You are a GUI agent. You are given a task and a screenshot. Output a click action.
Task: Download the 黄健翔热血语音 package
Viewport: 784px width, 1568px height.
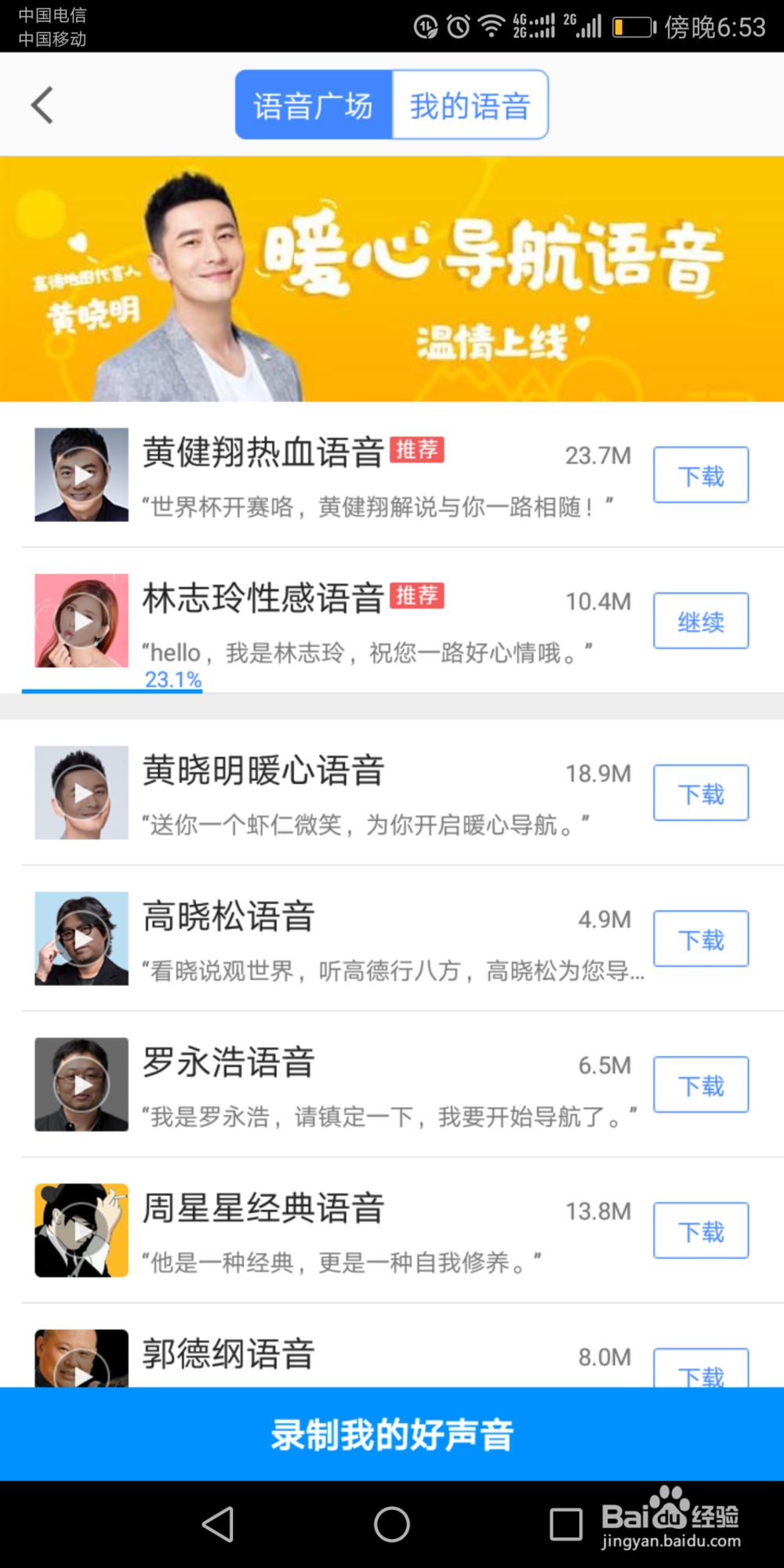point(700,474)
